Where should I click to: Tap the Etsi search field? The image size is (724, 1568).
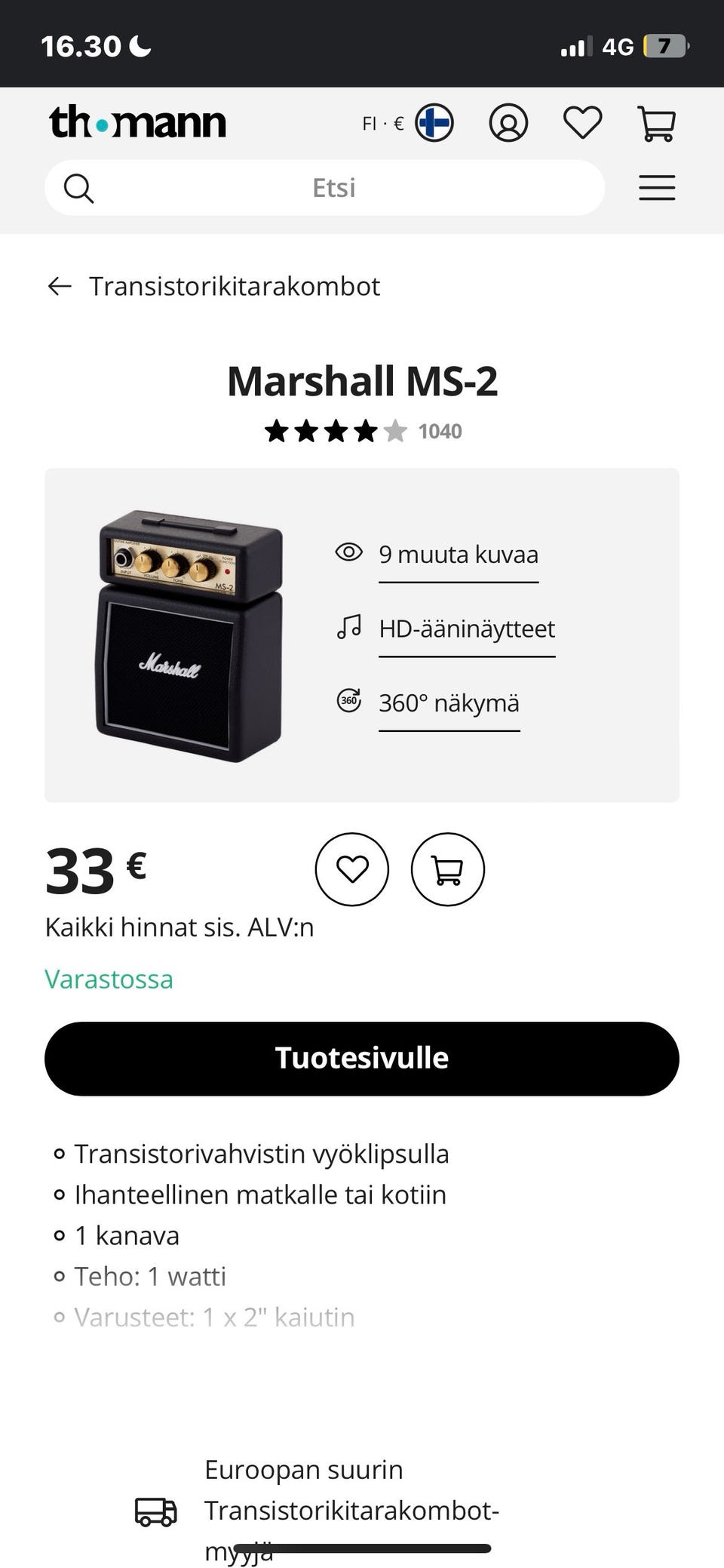point(335,188)
